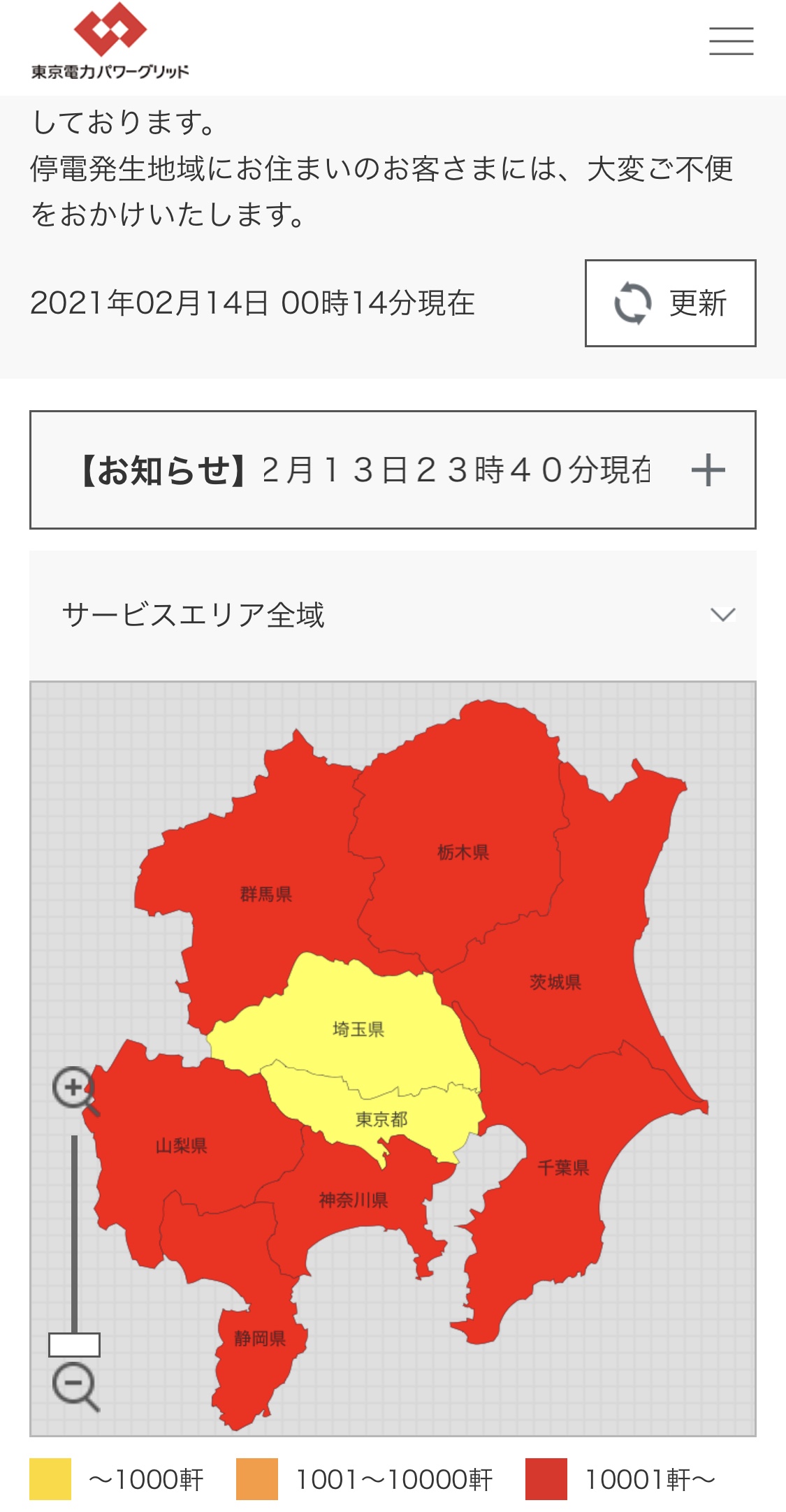Select 千葉県 on the map
Screen dimensions: 786x1512
click(563, 1168)
